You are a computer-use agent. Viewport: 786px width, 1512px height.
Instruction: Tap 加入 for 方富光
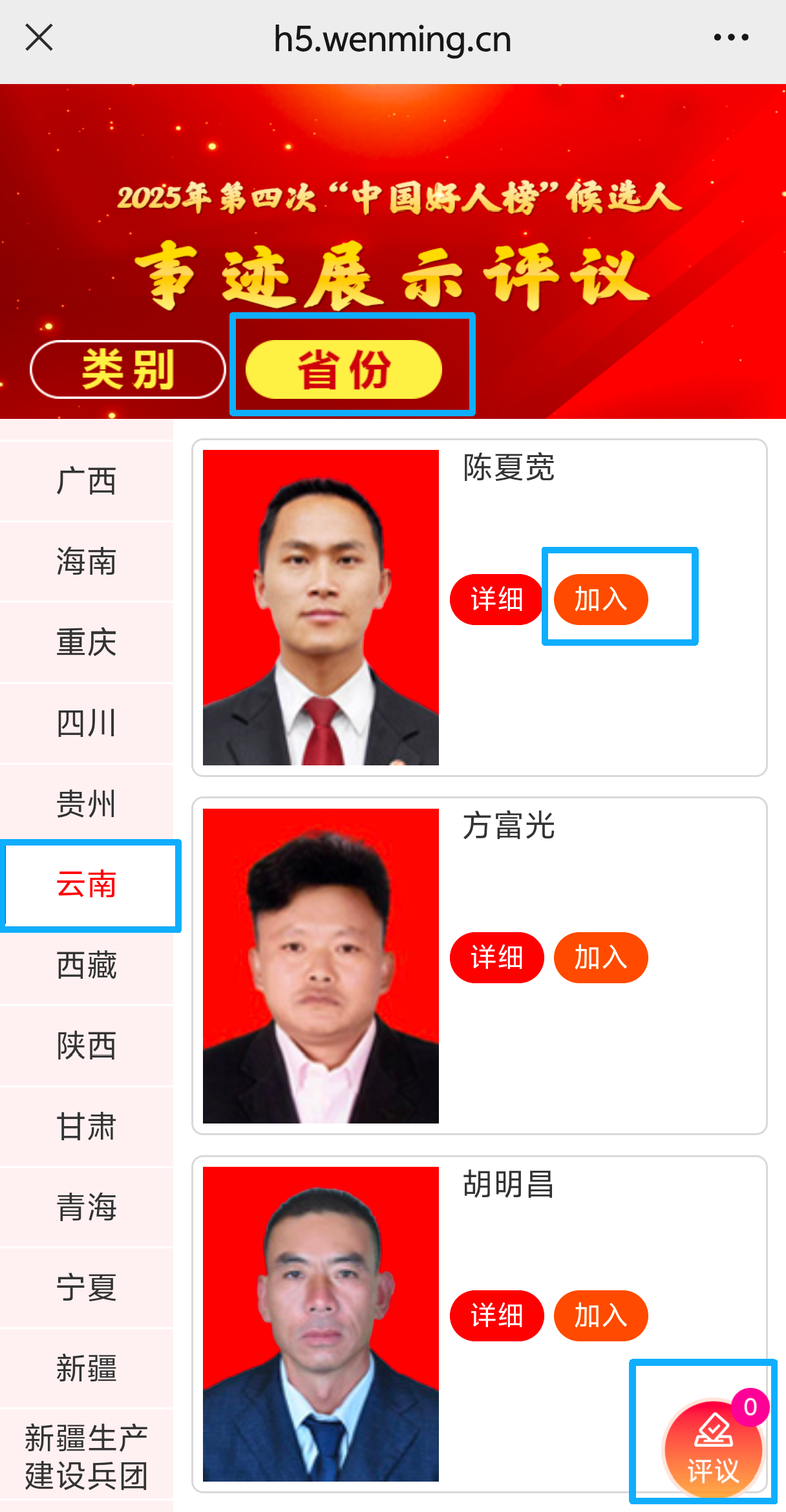coord(600,957)
